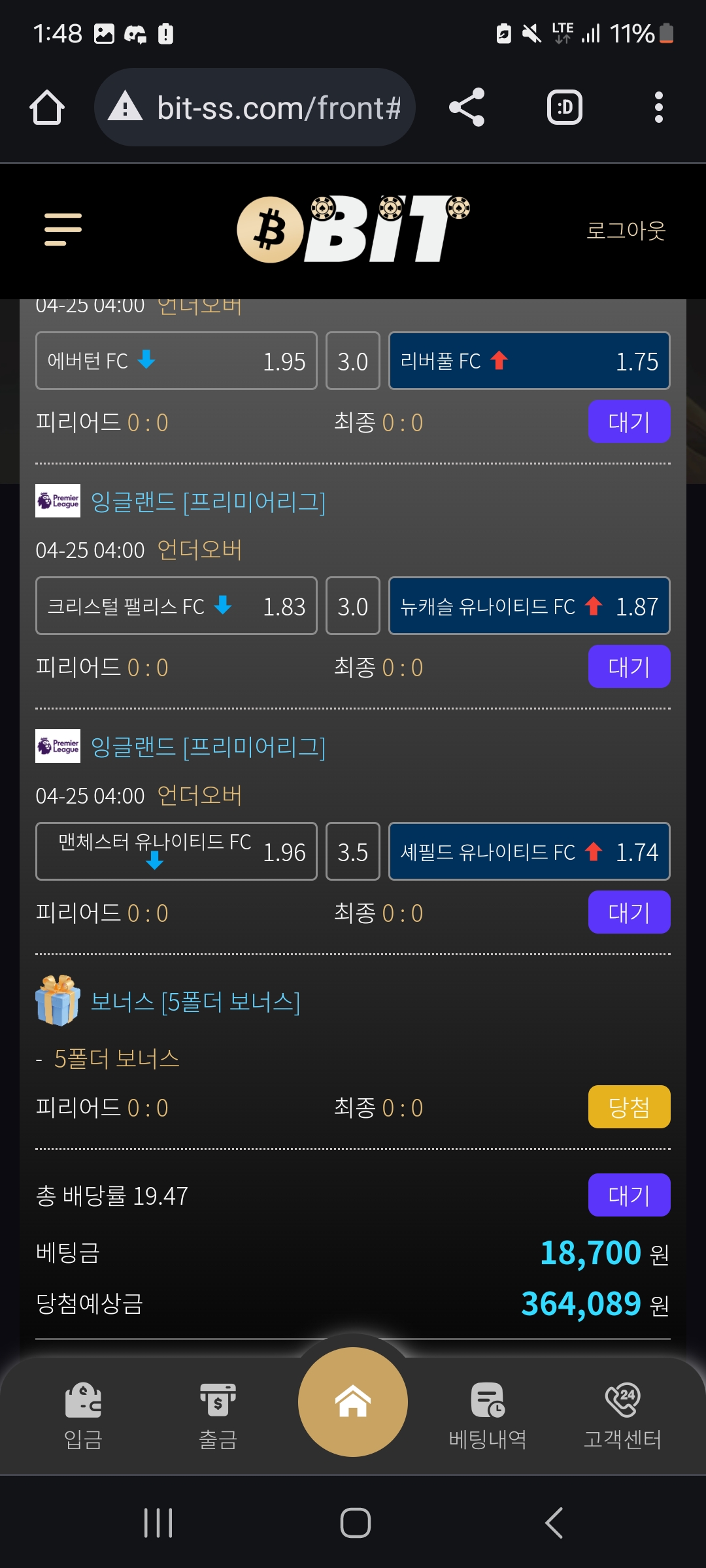
Task: Open 베팅내역 betting history
Action: [x=488, y=1414]
